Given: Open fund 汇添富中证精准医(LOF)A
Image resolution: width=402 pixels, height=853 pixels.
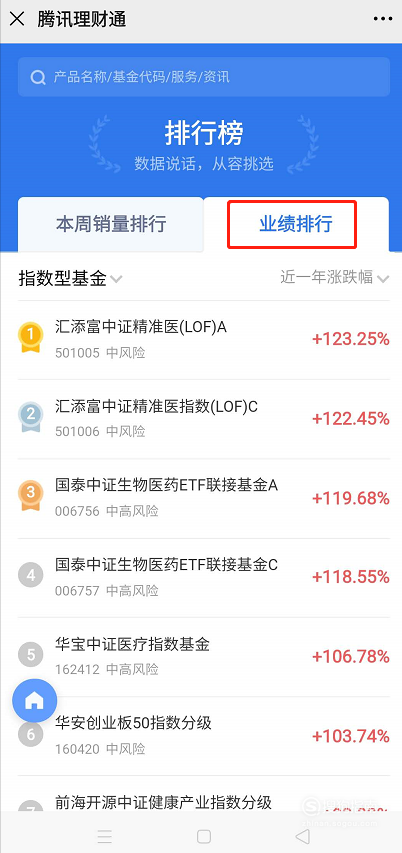Looking at the screenshot, I should 204,340.
